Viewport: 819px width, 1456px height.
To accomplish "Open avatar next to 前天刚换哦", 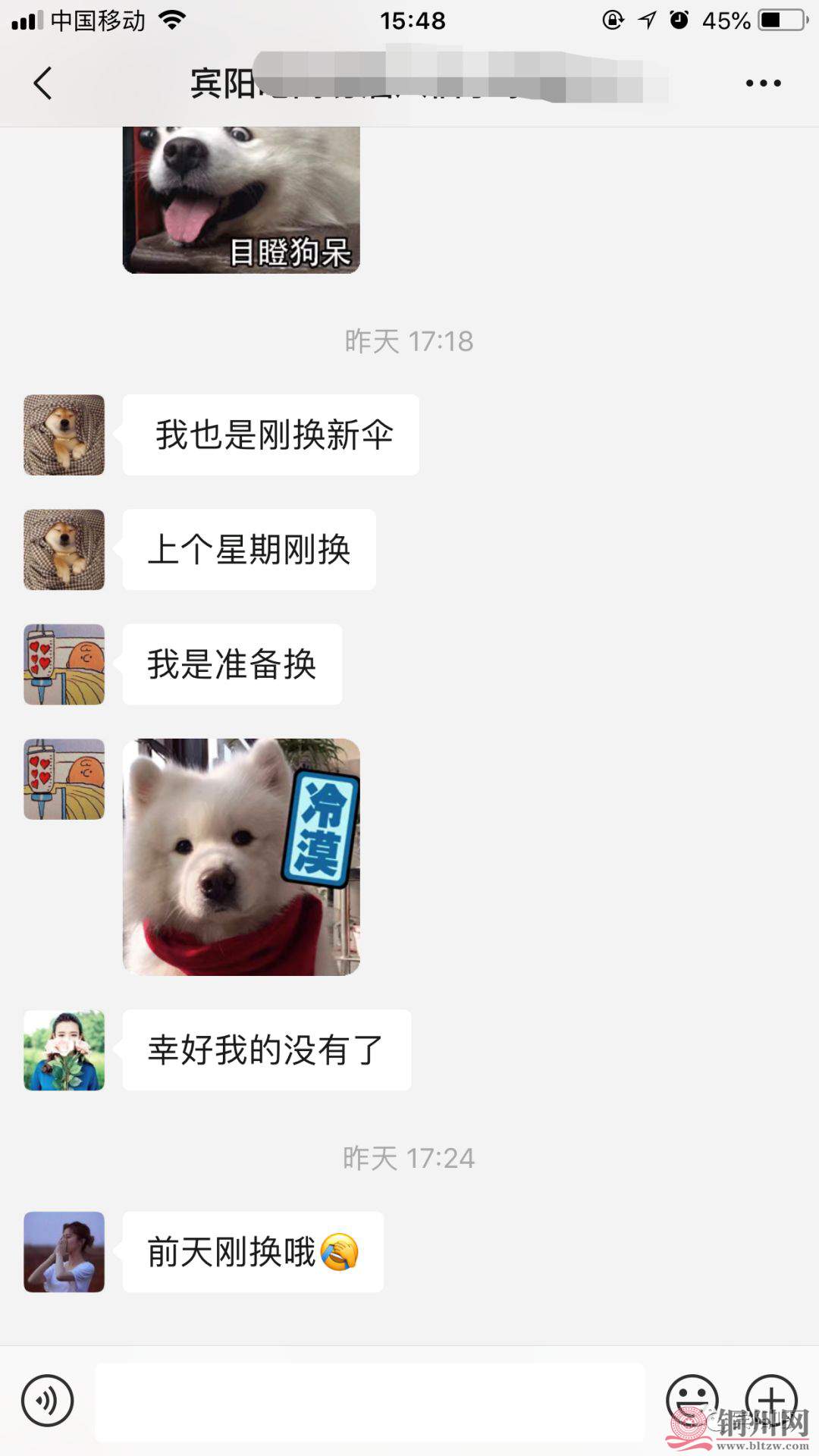I will tap(64, 1252).
